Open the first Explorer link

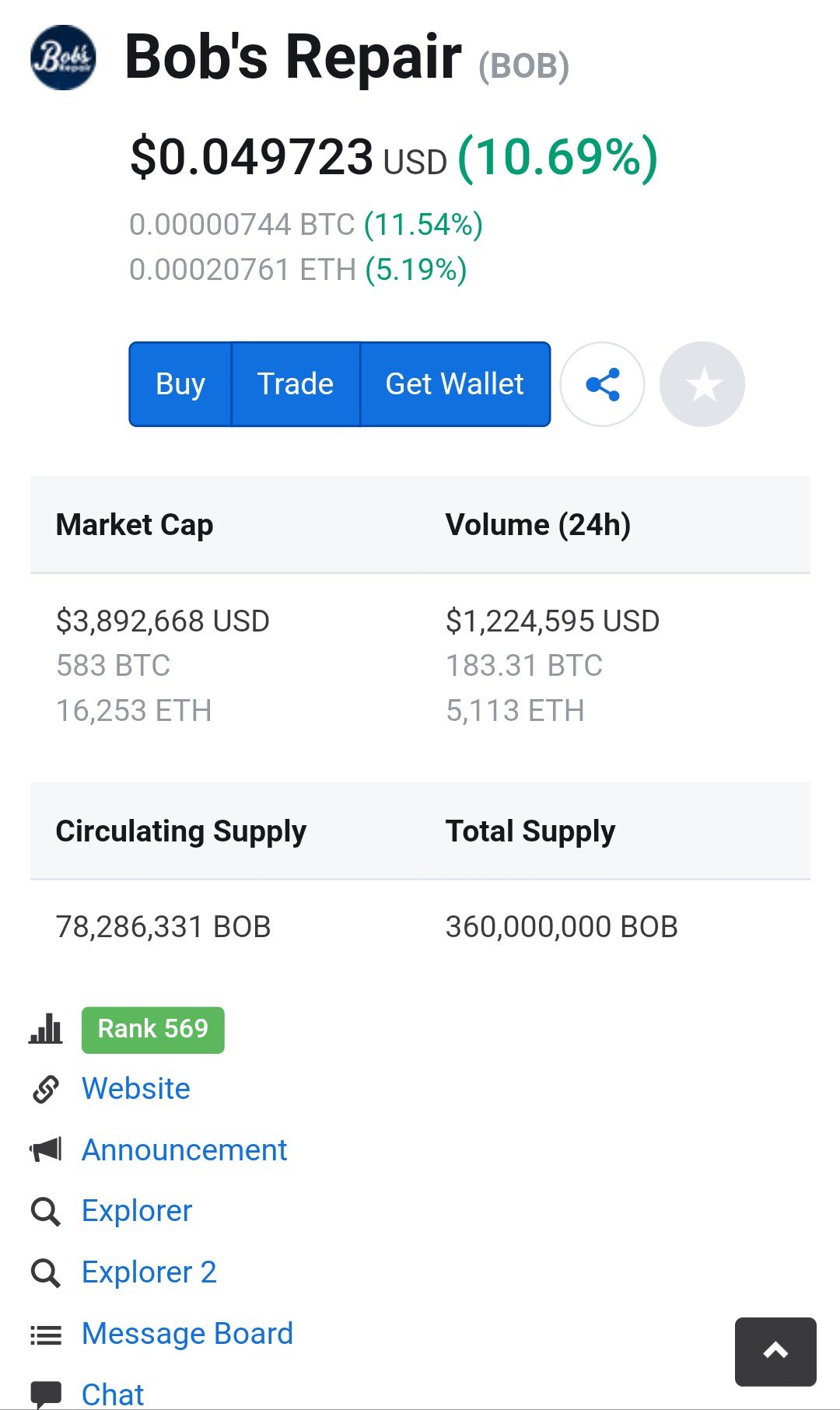click(137, 1211)
